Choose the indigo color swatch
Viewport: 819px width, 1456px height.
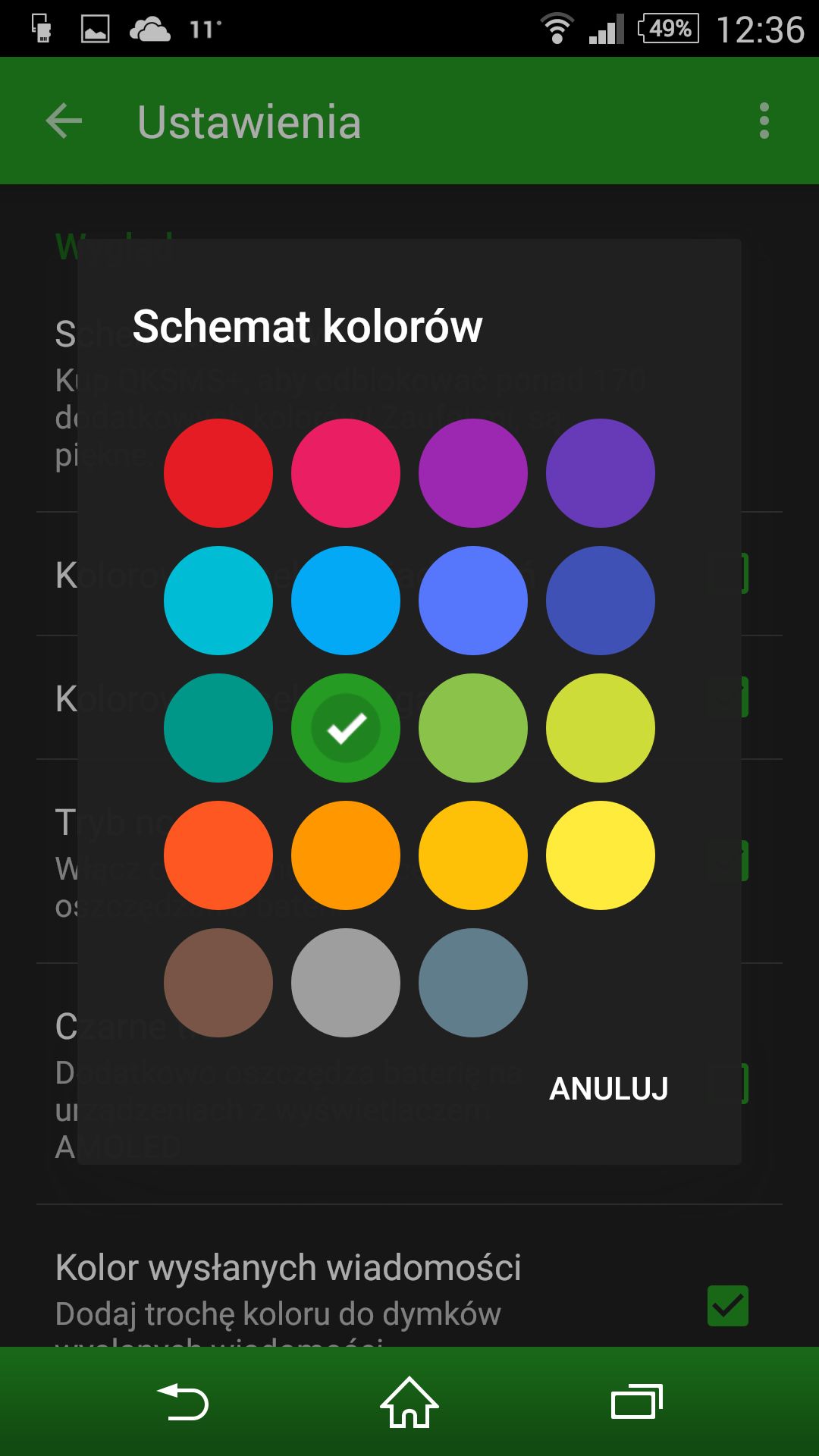coord(601,601)
